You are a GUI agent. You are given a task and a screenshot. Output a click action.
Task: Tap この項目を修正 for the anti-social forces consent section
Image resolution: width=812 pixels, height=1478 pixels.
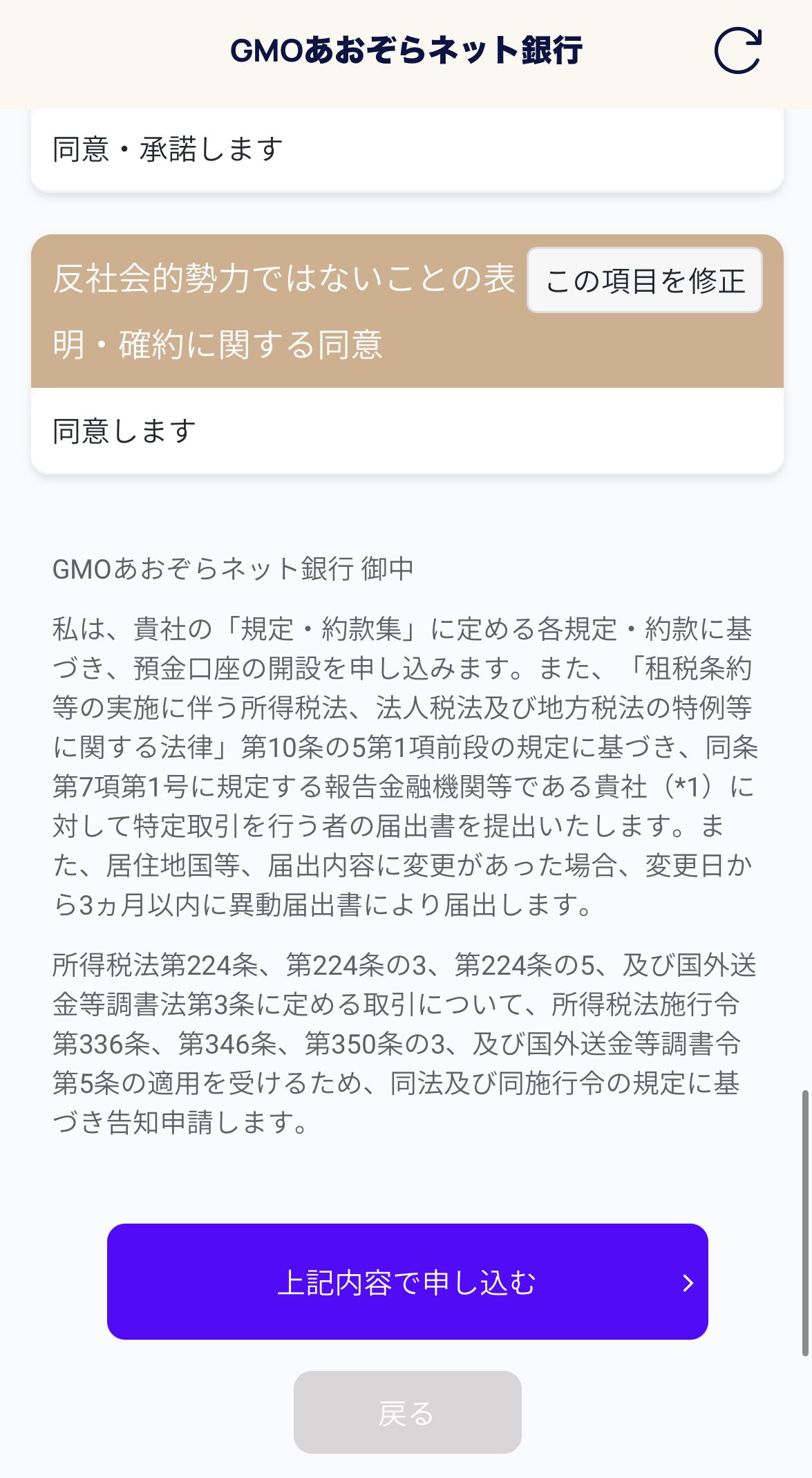(644, 281)
